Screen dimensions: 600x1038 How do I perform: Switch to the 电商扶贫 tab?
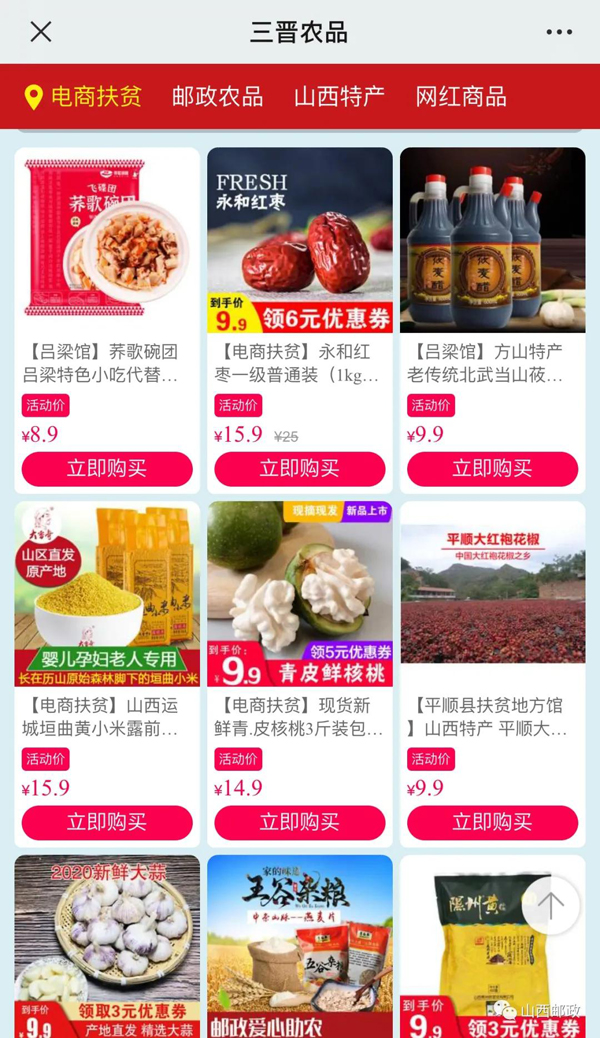[96, 97]
